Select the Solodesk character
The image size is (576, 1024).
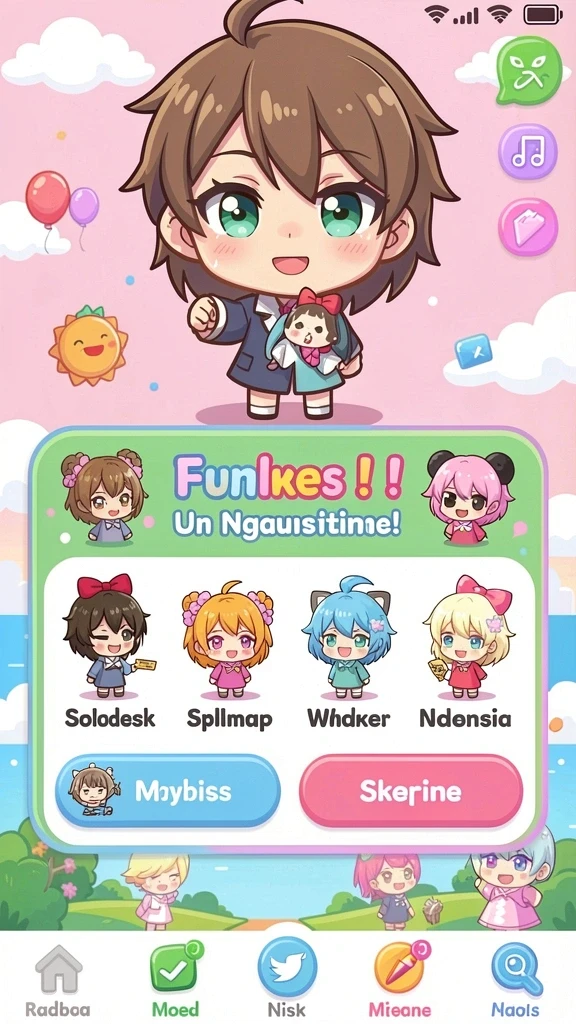(x=110, y=652)
